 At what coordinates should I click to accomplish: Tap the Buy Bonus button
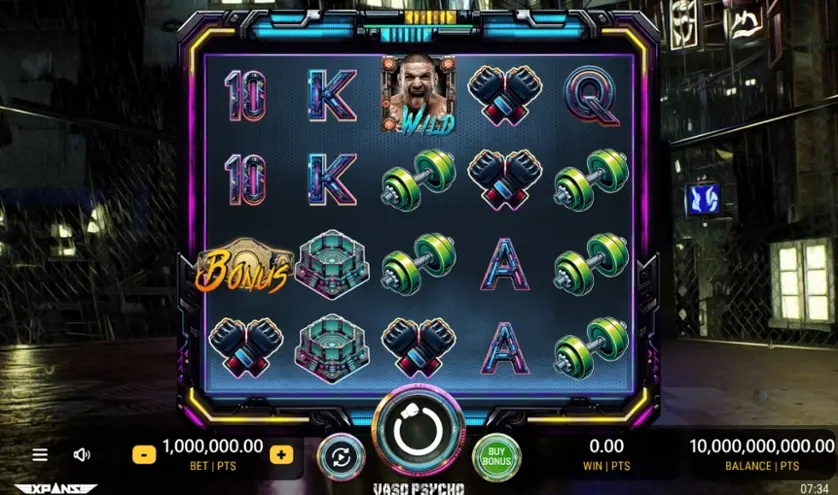496,457
